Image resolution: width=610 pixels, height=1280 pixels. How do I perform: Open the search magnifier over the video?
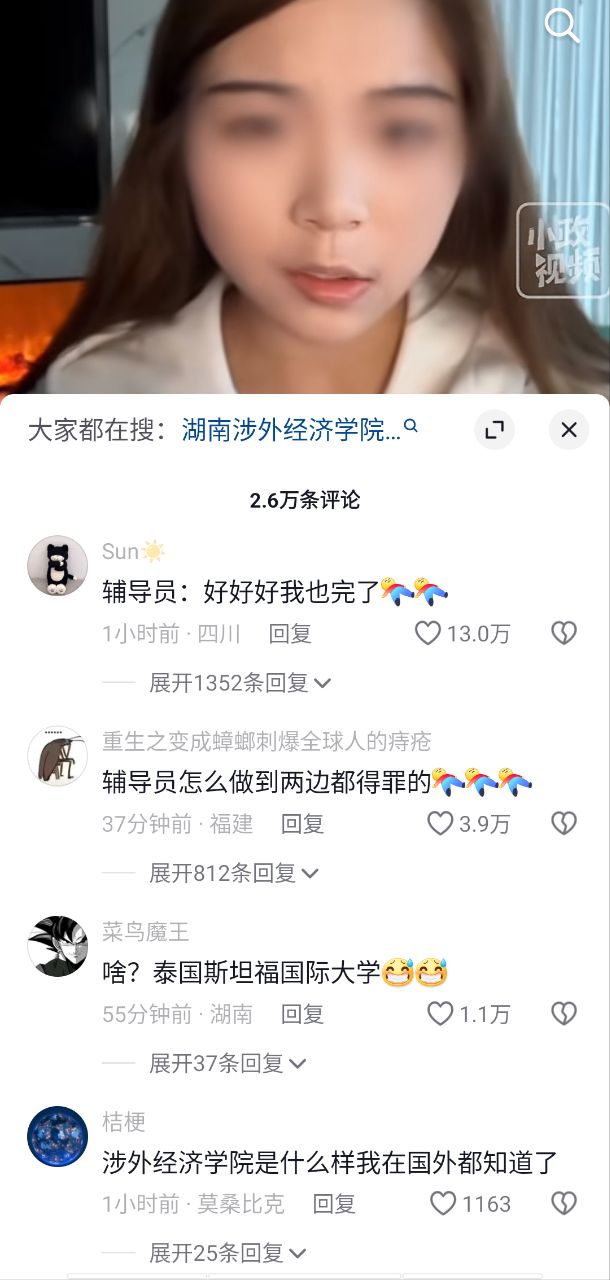coord(562,26)
